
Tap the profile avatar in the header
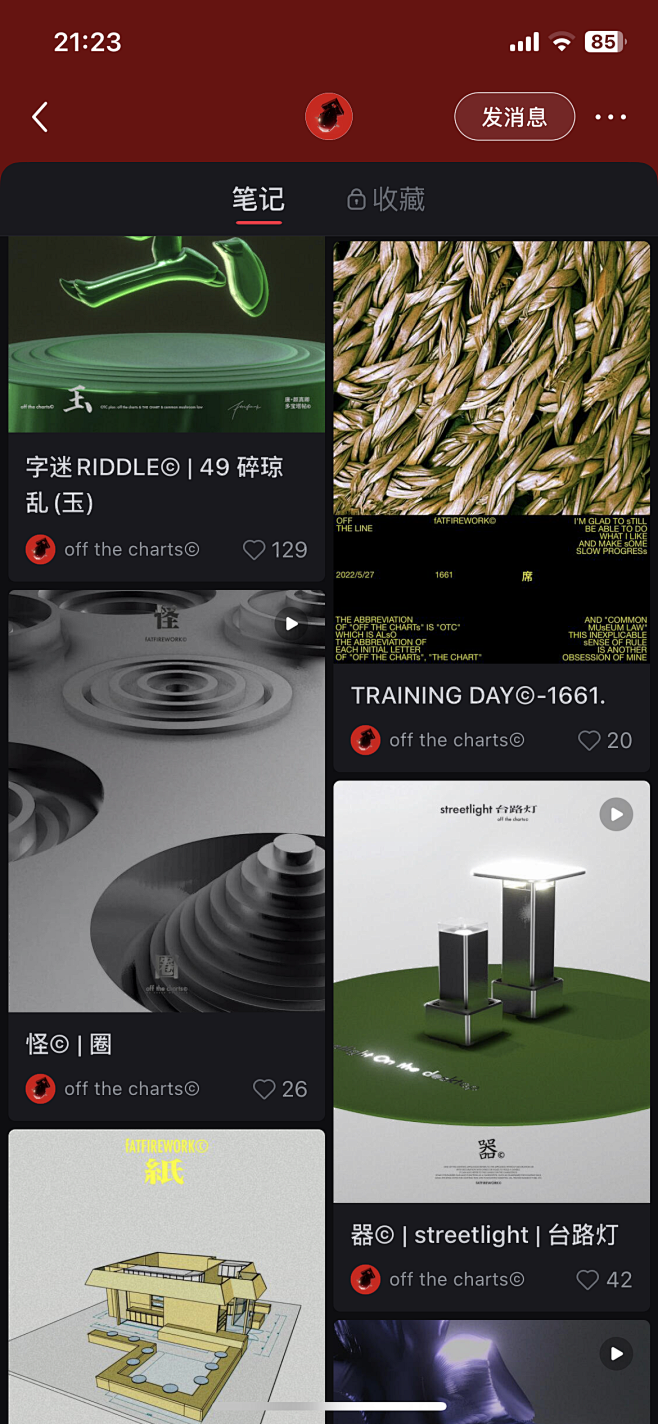point(329,117)
